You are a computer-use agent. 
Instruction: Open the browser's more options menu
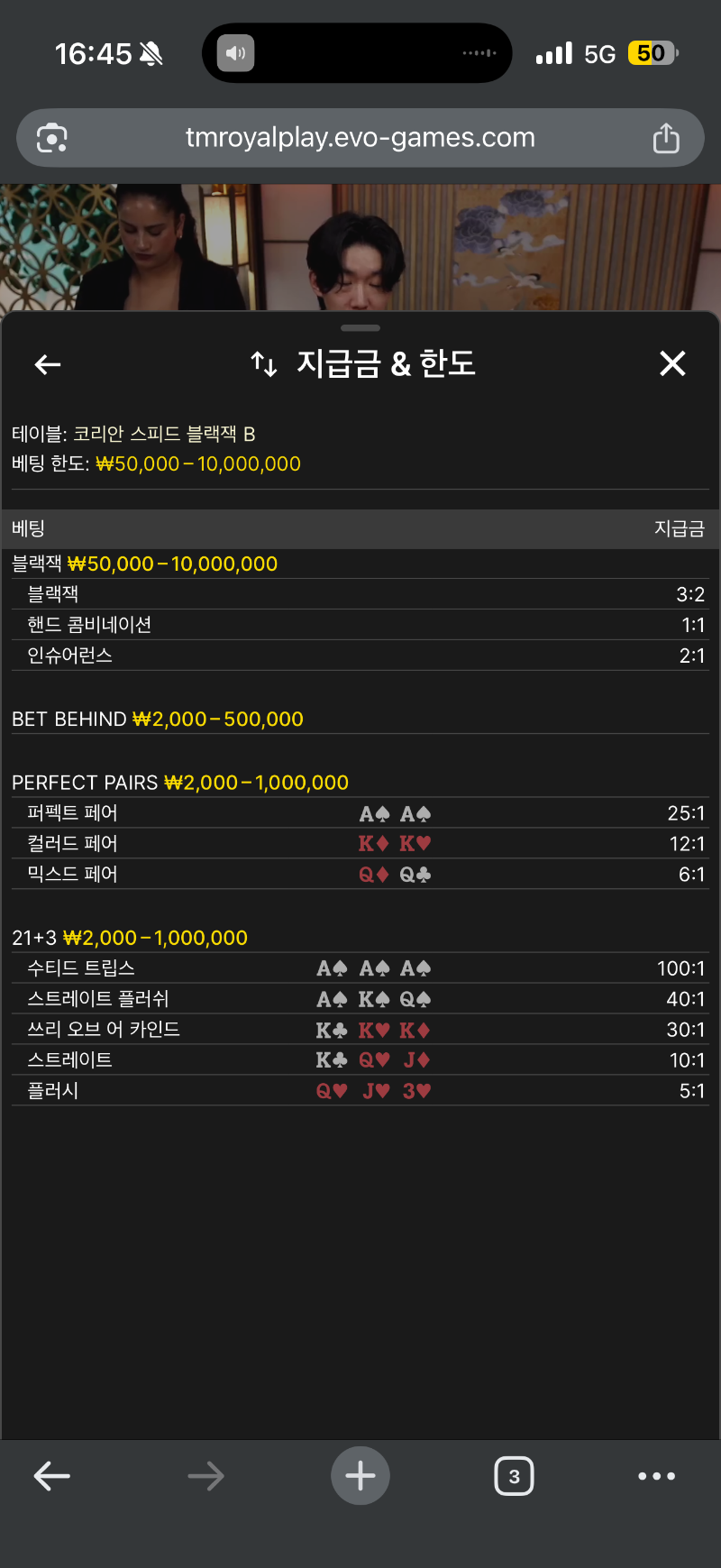(656, 1476)
